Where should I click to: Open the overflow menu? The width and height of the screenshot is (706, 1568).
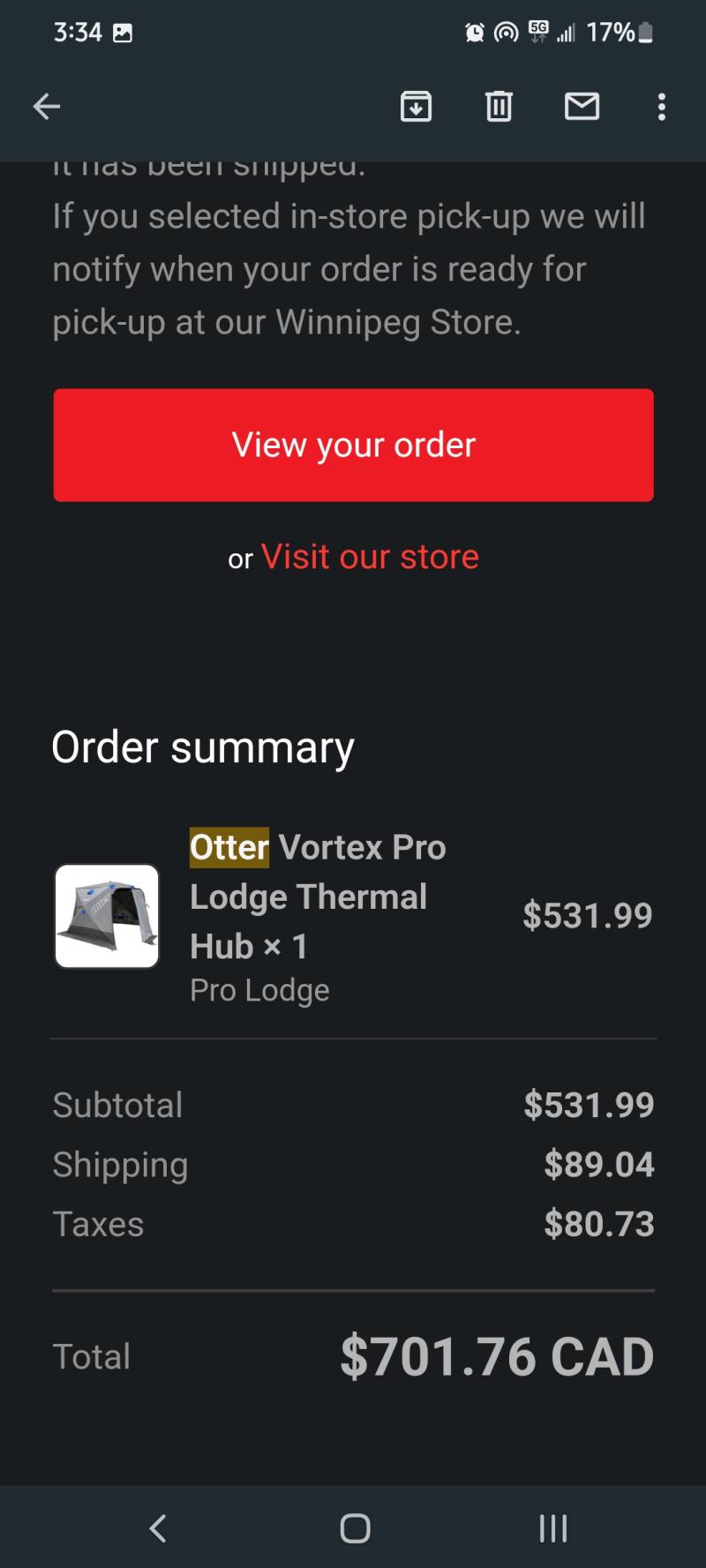661,107
